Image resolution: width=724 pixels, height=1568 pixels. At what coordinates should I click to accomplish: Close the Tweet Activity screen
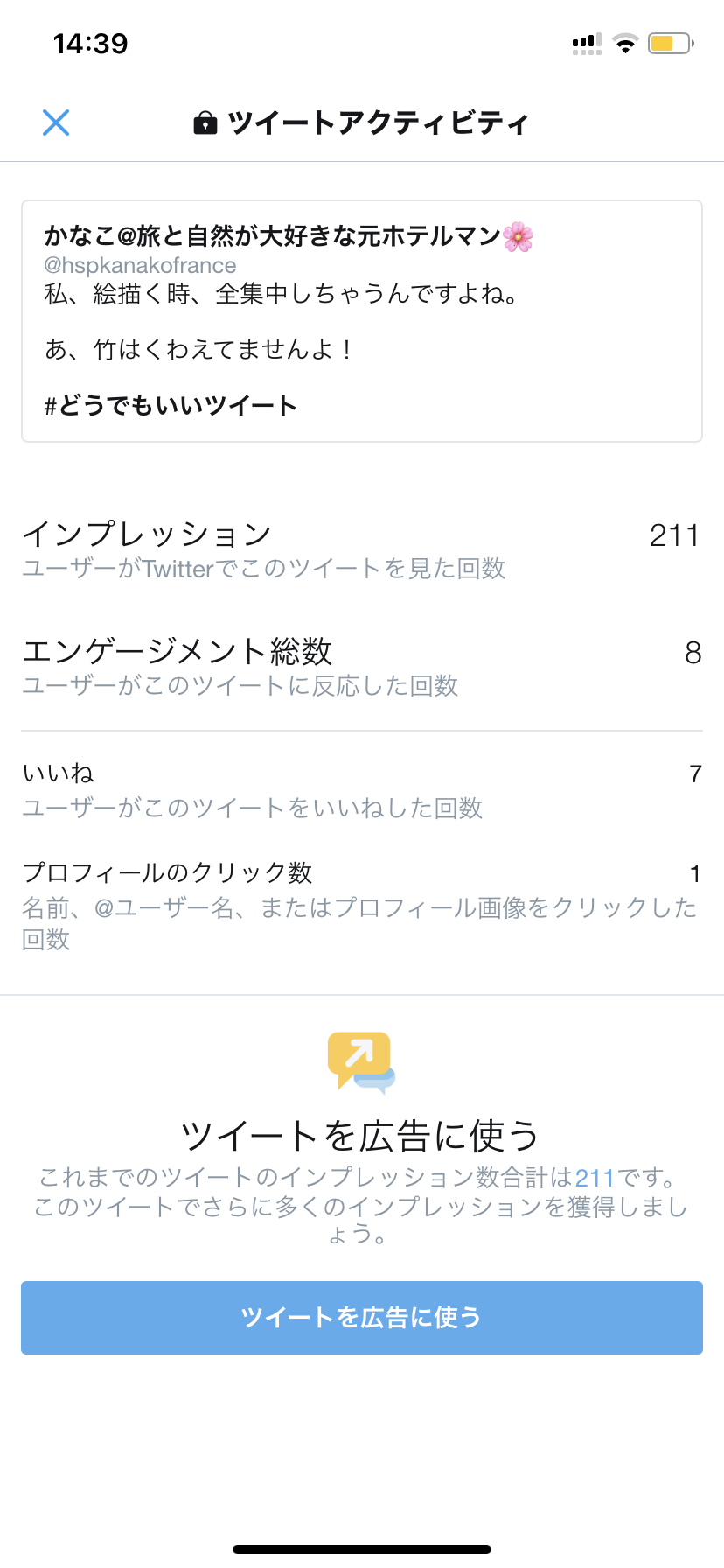coord(56,122)
